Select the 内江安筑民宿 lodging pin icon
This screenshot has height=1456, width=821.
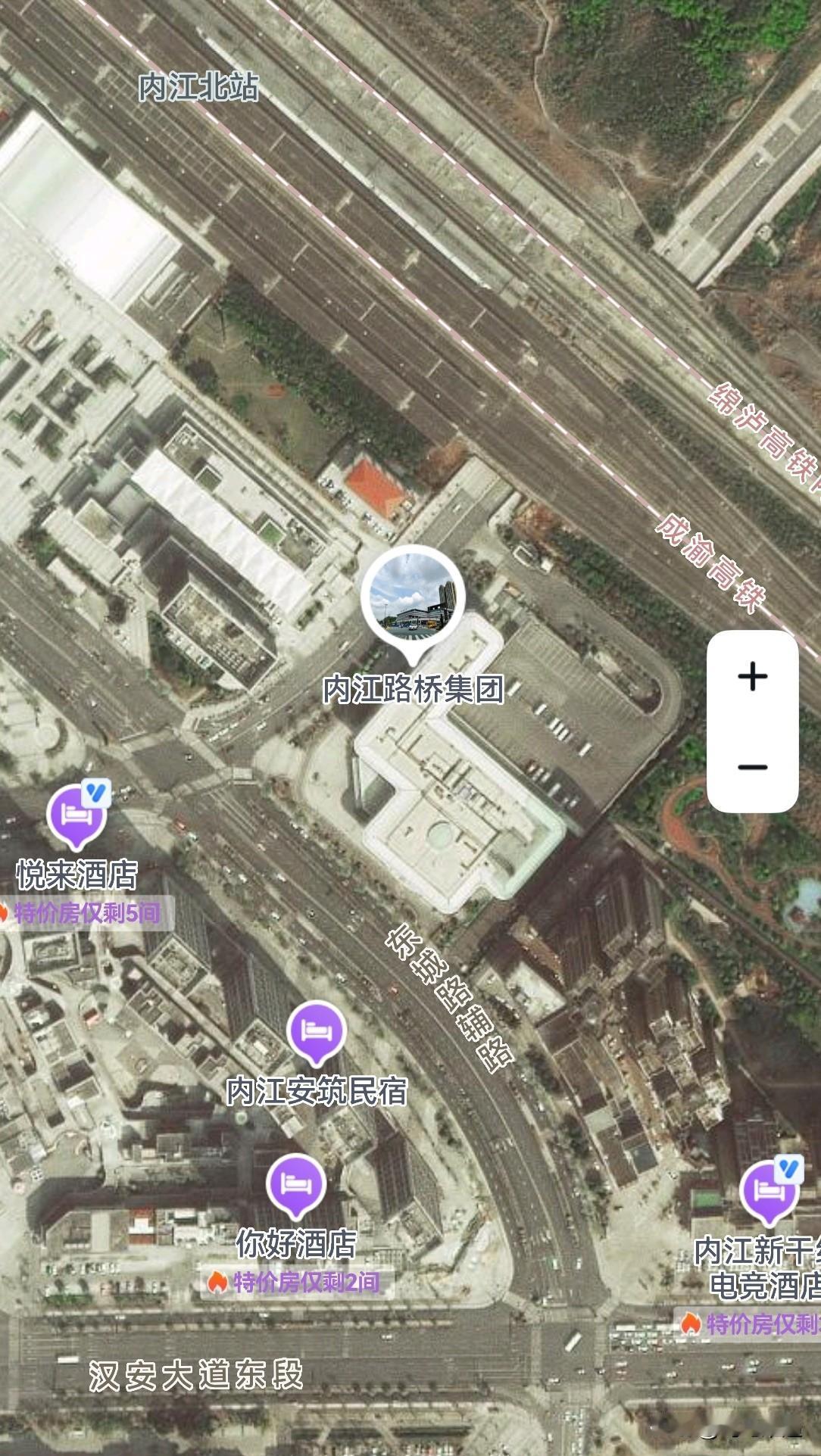314,1032
